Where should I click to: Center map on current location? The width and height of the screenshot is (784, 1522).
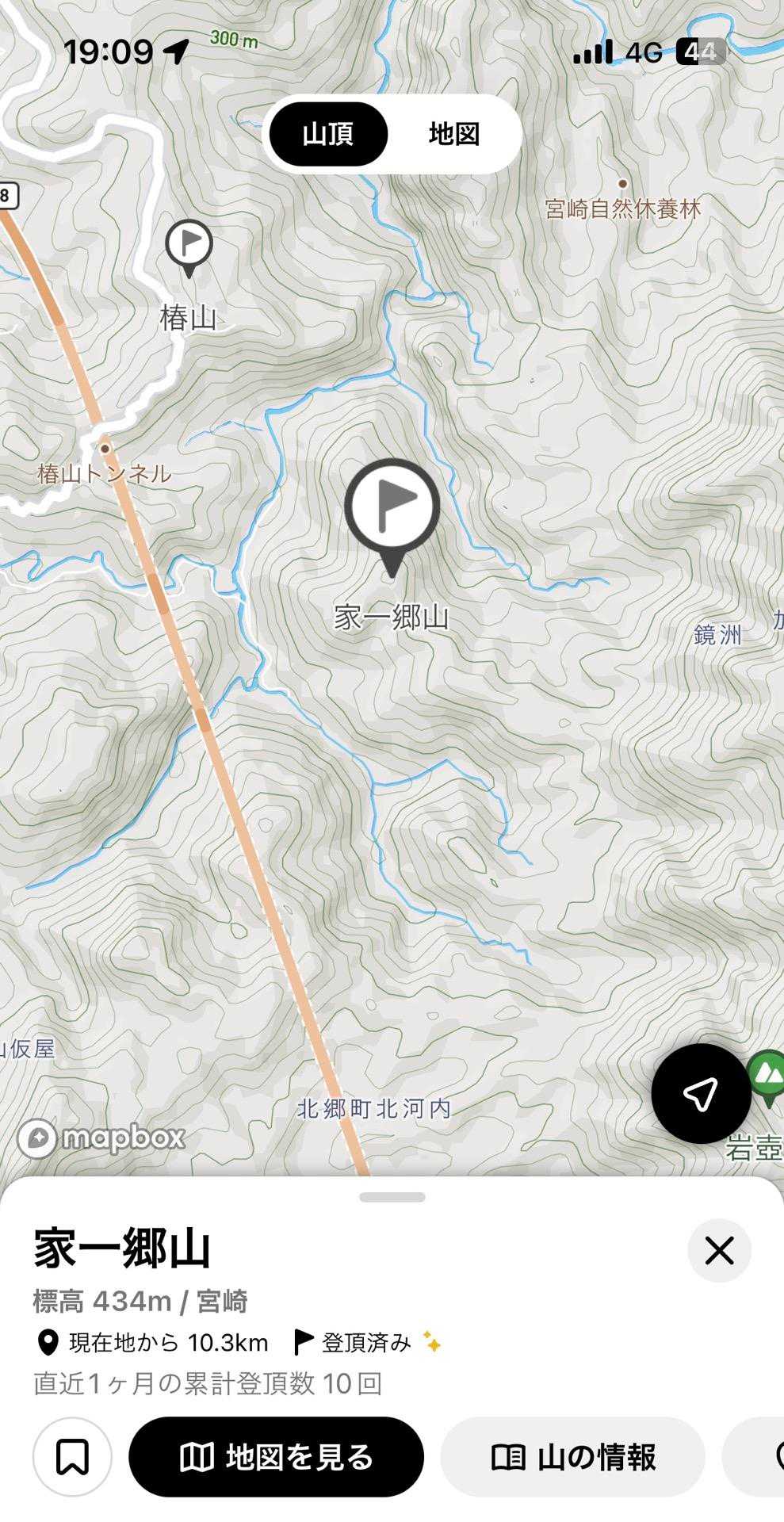coord(701,1093)
